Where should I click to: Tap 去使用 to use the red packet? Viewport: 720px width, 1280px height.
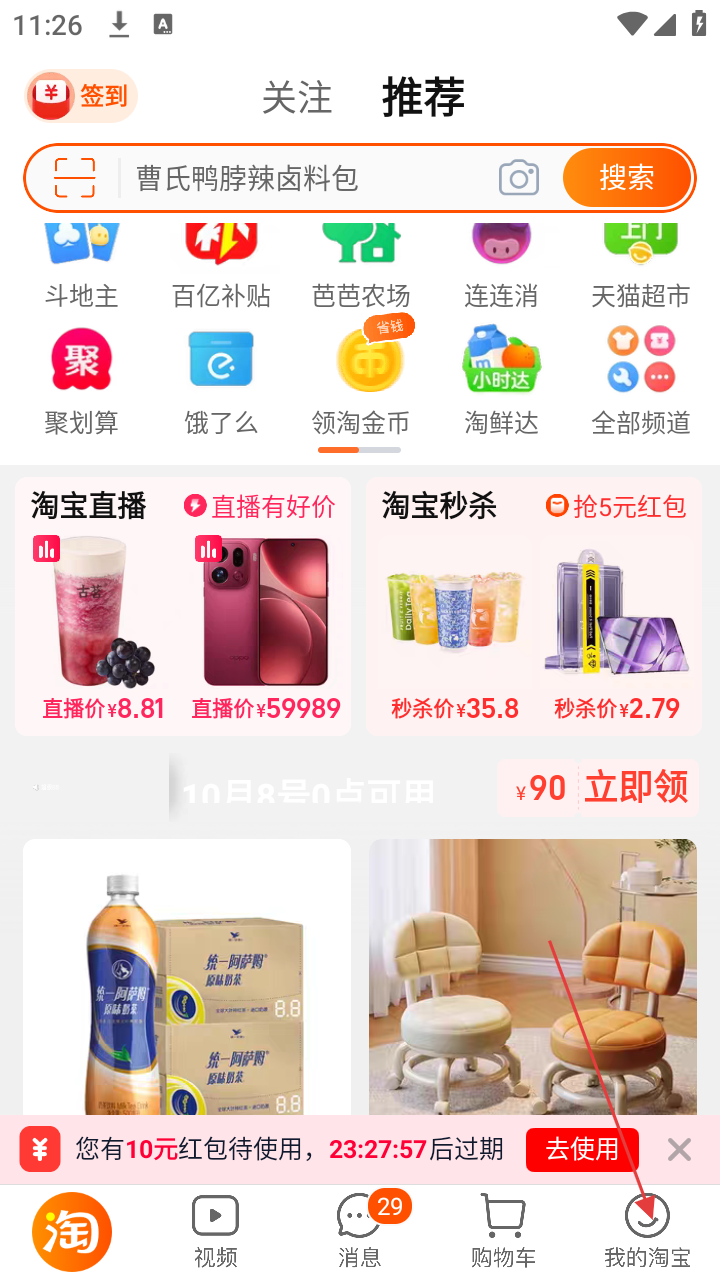(x=582, y=1149)
